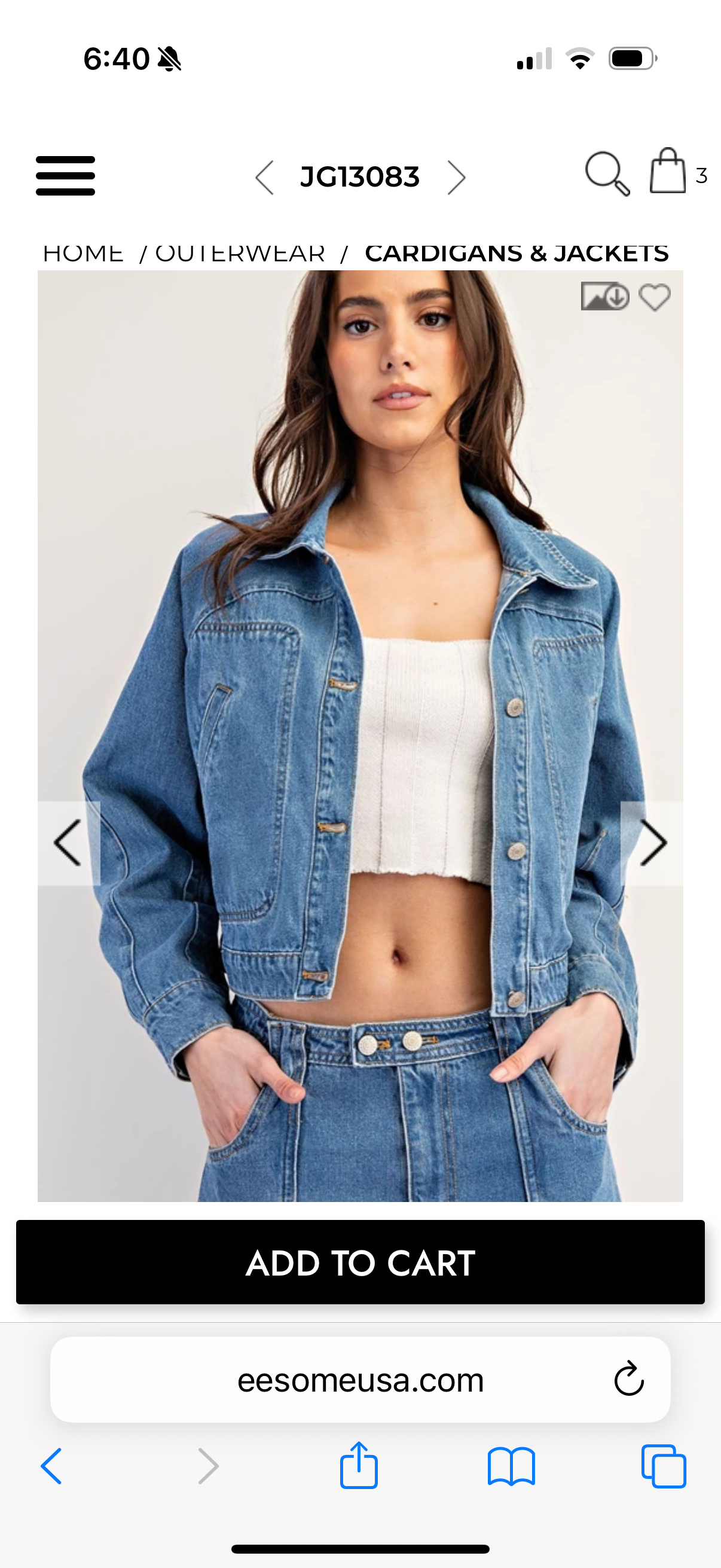Screen dimensions: 721x1568
Task: Tap the eesomeusa.com address bar
Action: click(360, 1380)
